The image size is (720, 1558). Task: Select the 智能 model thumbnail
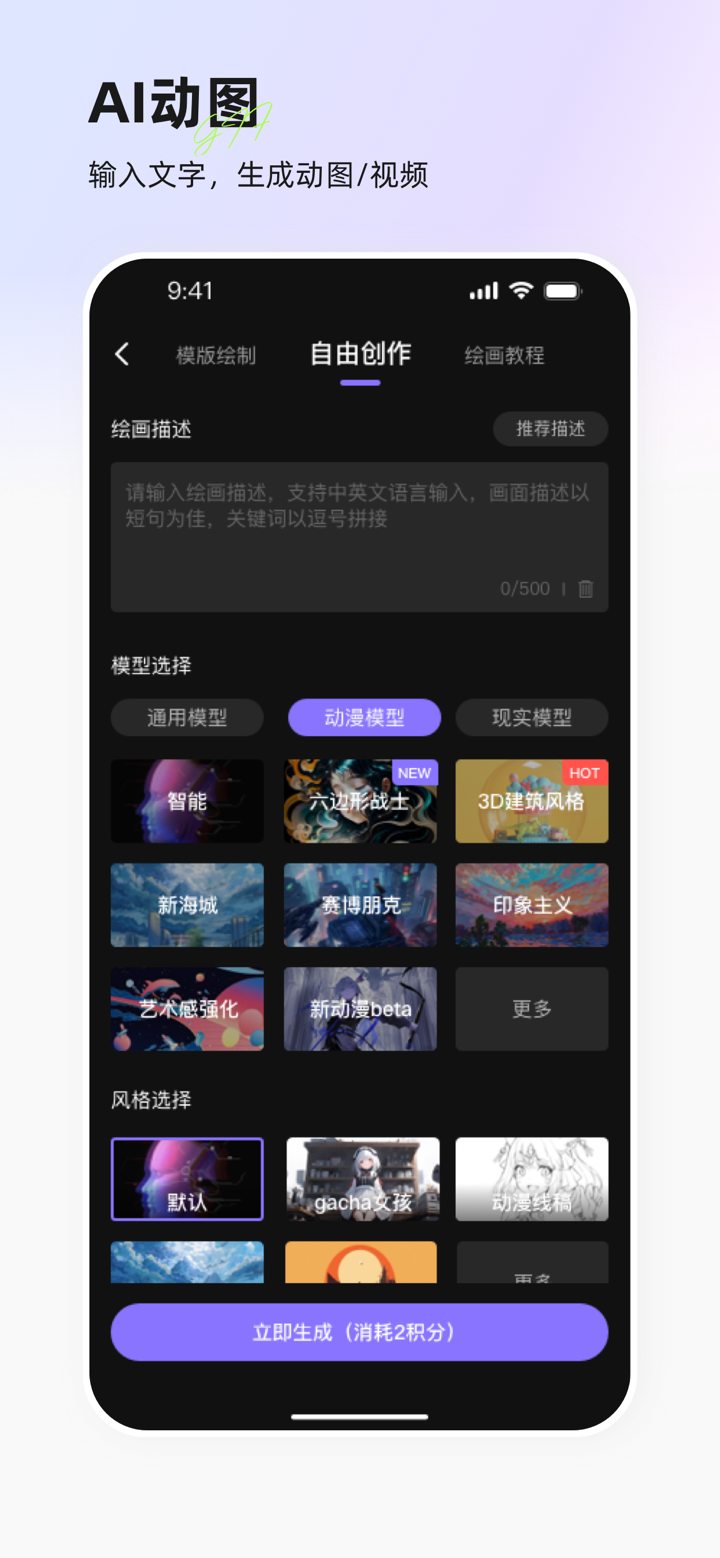coord(186,801)
